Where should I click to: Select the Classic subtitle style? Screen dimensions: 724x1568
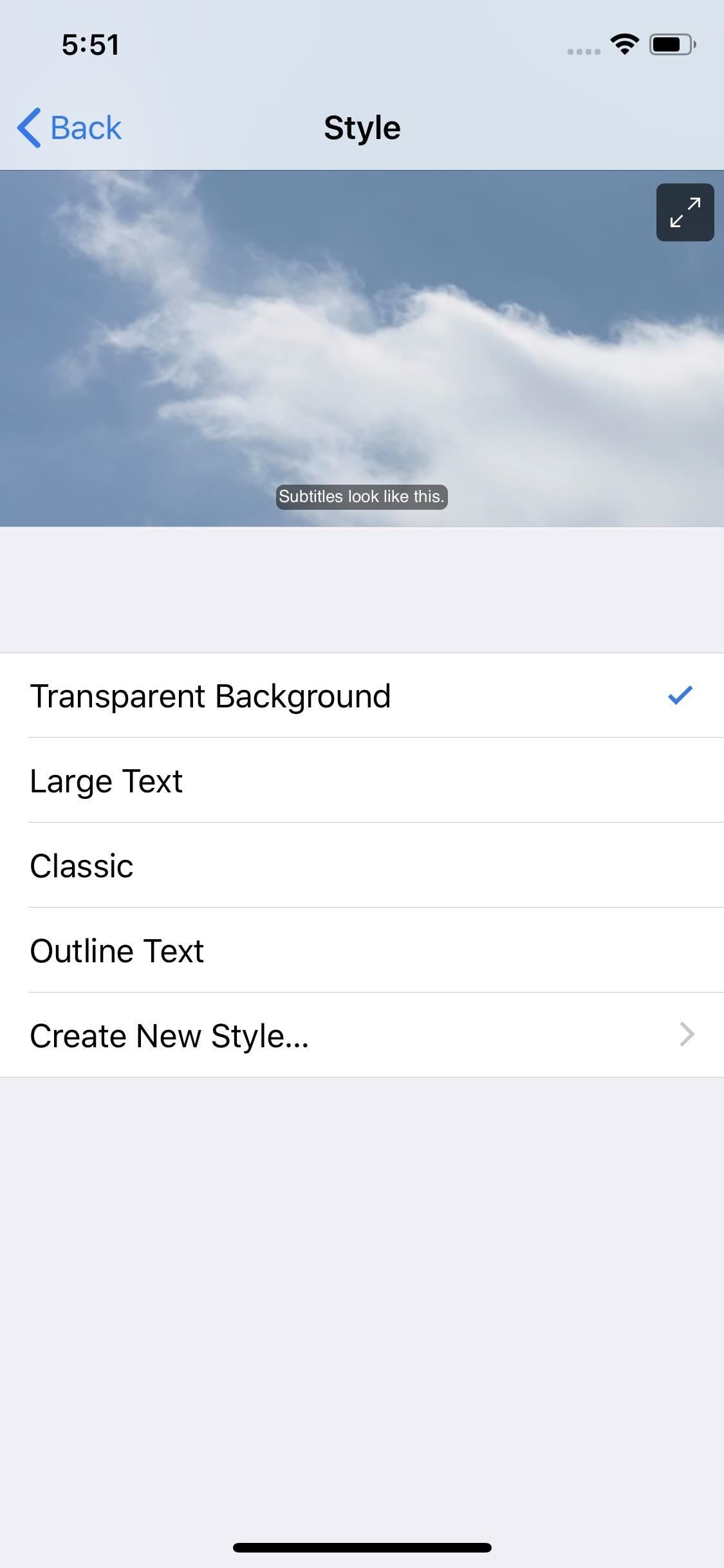tap(362, 866)
